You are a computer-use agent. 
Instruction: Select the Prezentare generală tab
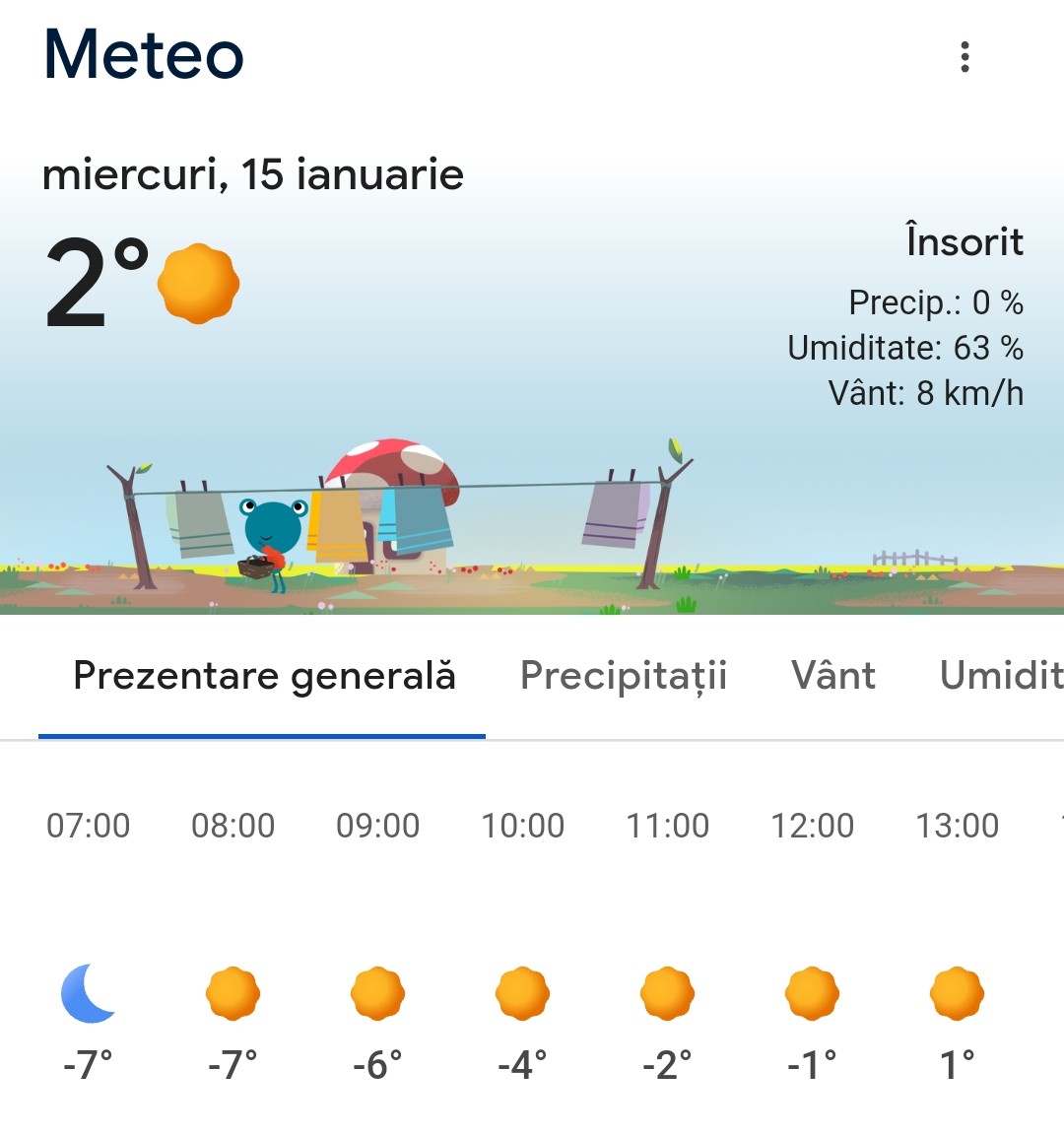tap(264, 676)
